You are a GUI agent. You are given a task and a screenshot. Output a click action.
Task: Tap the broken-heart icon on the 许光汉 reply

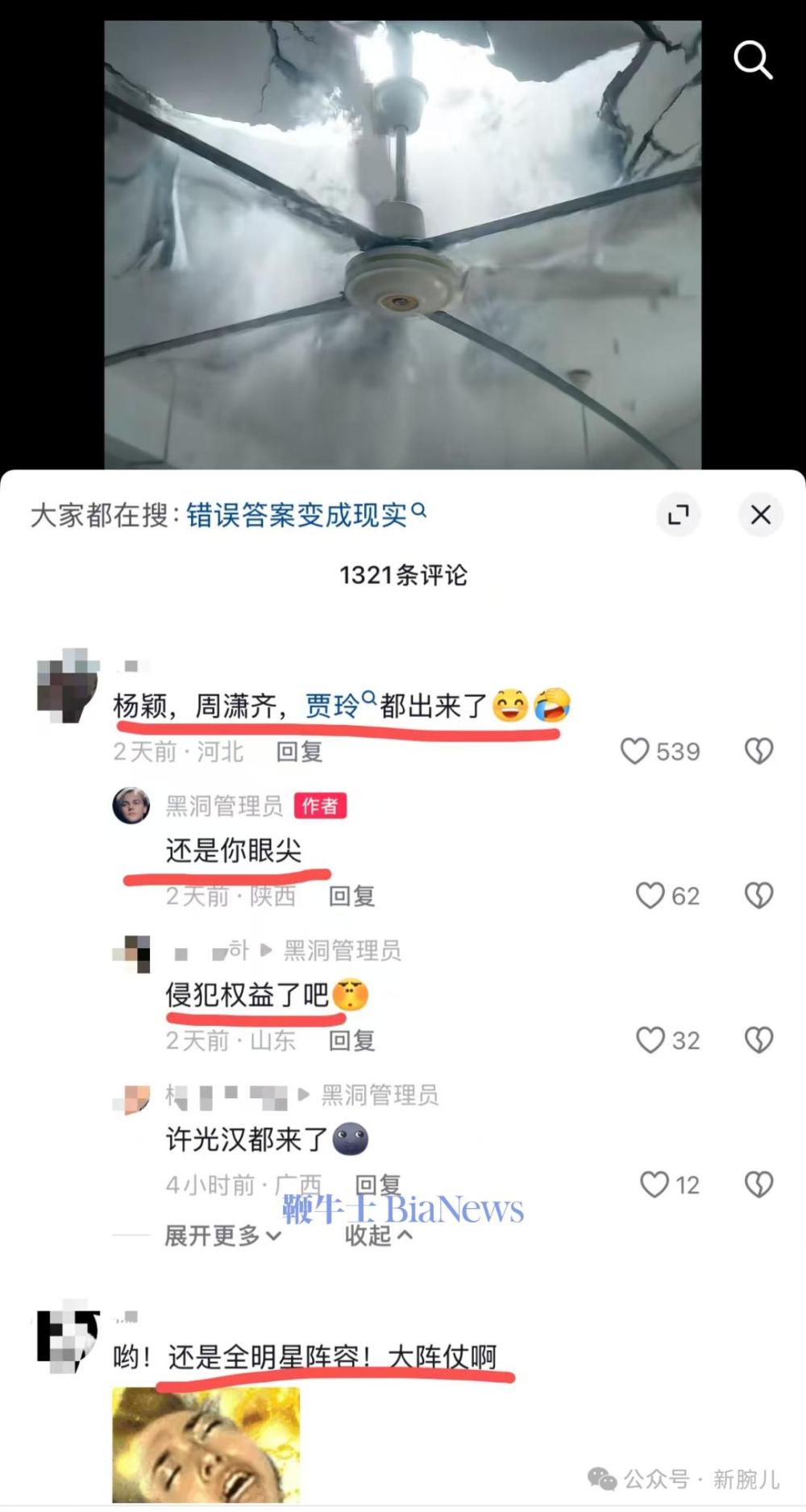pos(758,1185)
